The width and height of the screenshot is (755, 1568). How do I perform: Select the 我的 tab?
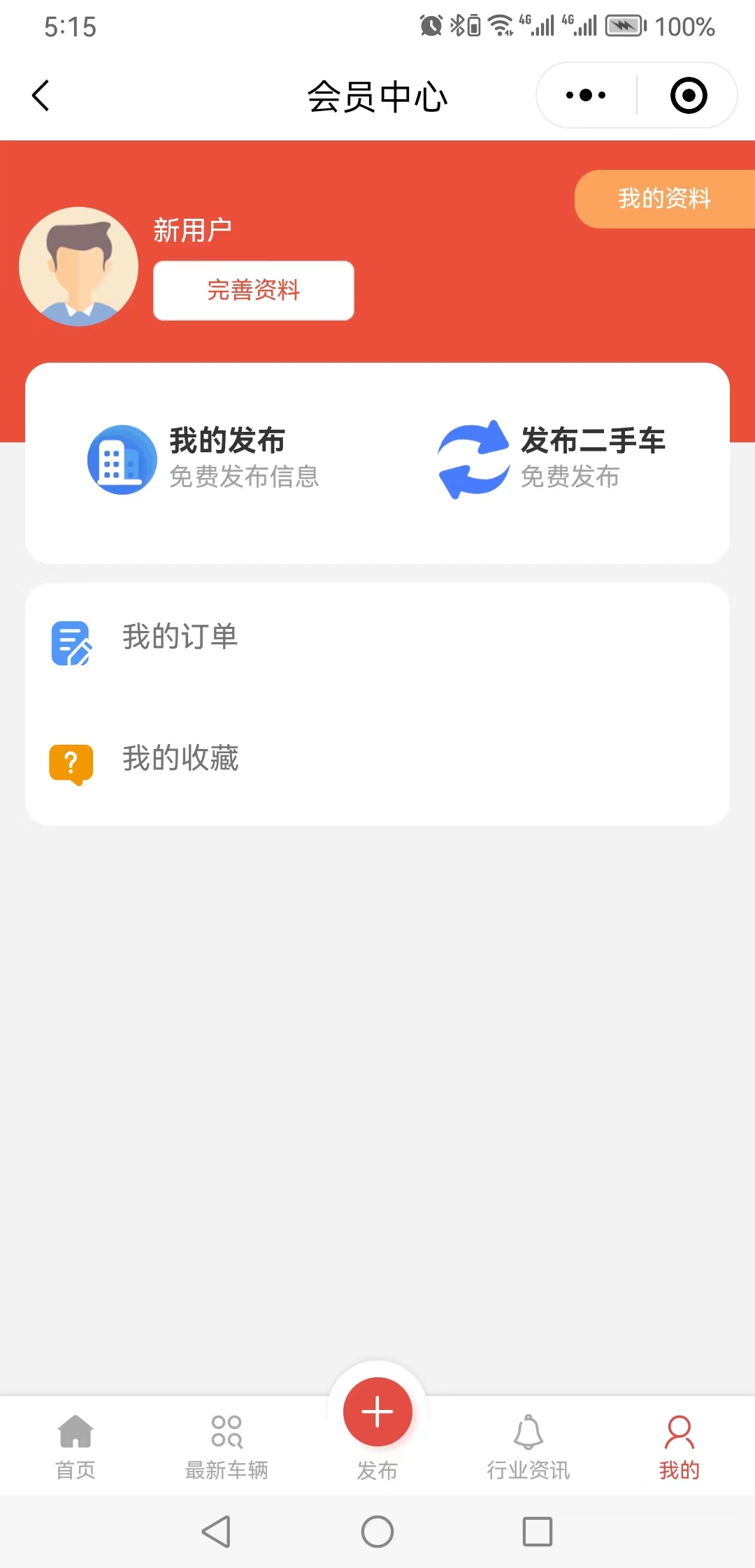click(679, 1447)
